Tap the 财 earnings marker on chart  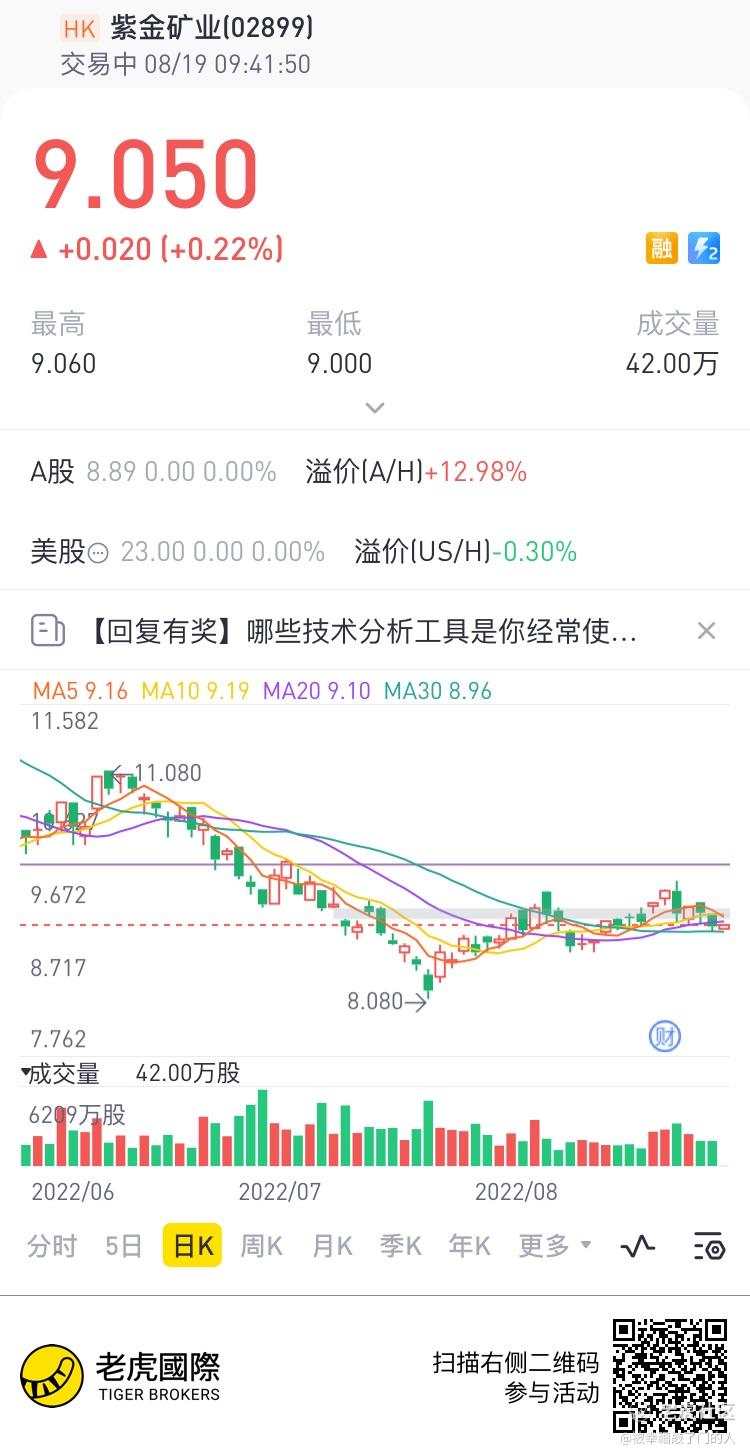665,1037
